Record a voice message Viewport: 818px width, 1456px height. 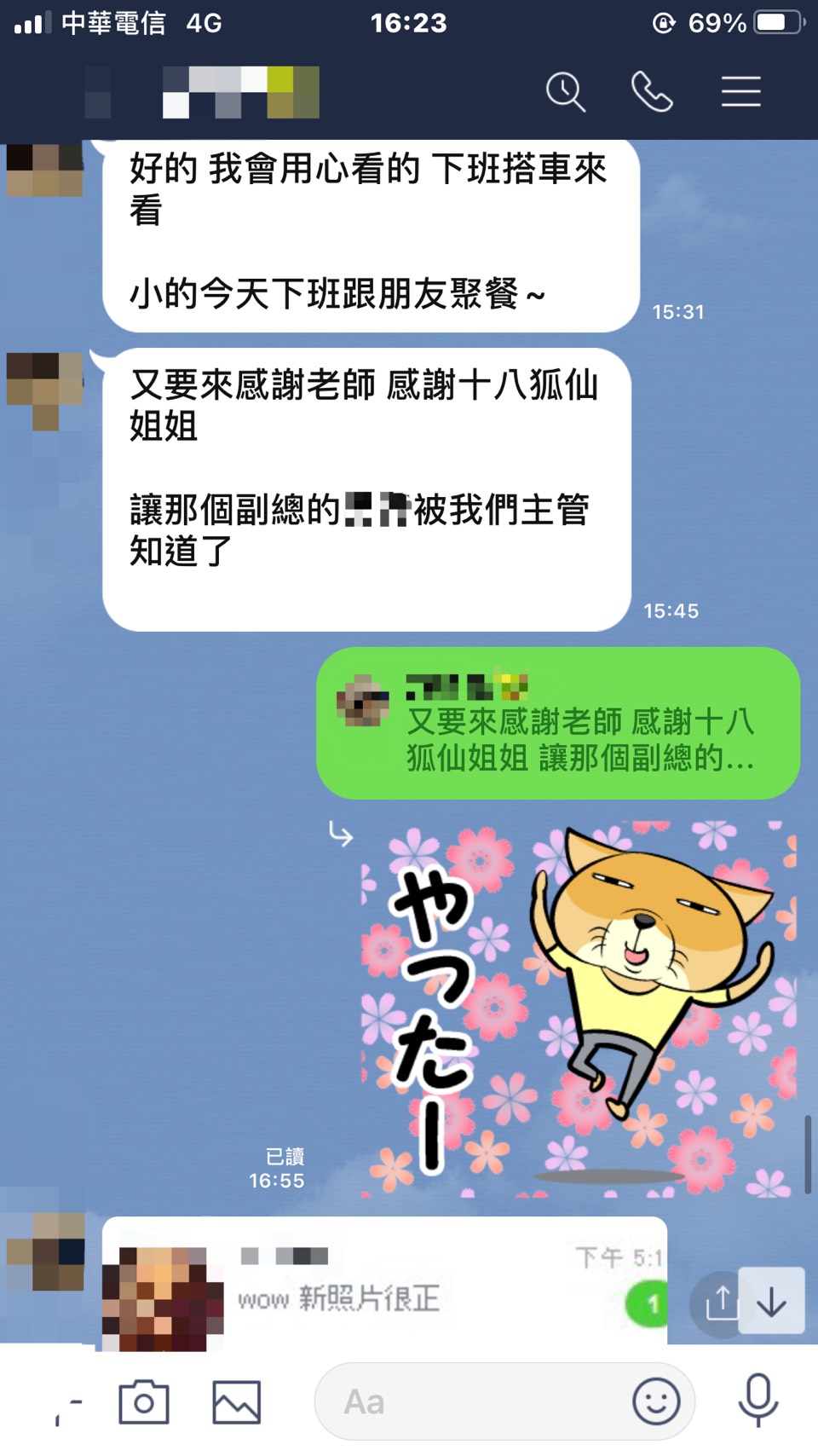pyautogui.click(x=758, y=1400)
